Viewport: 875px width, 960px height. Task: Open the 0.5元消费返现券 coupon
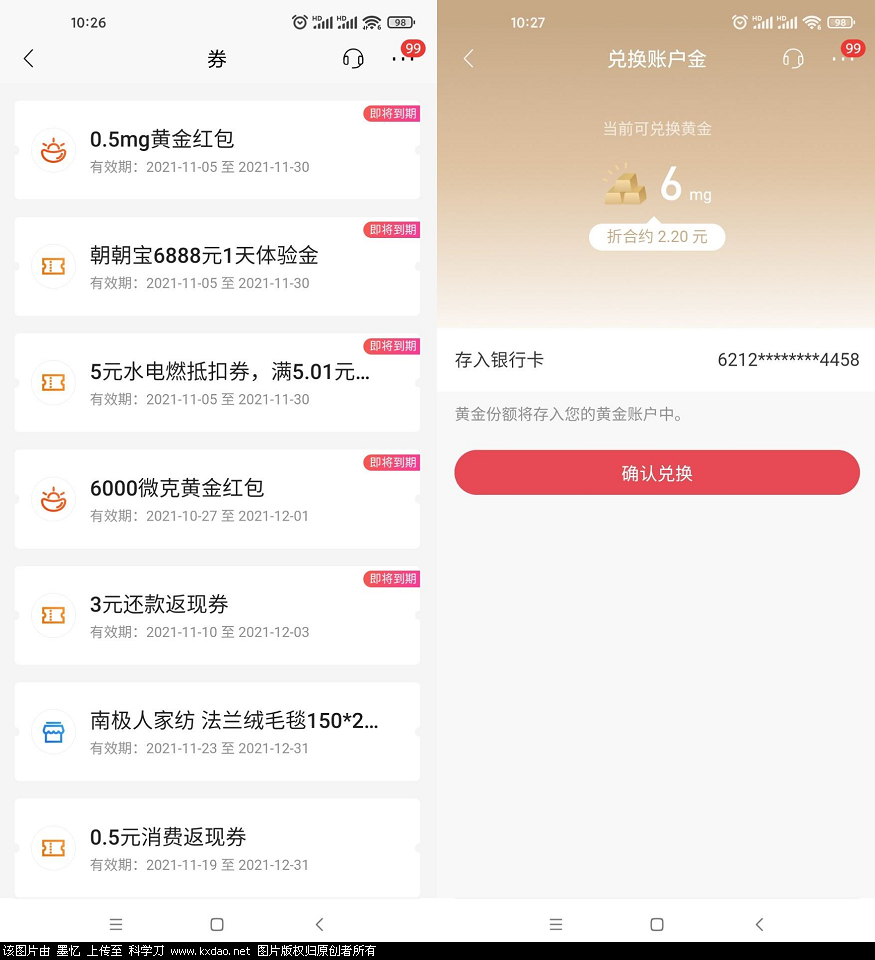pos(217,847)
